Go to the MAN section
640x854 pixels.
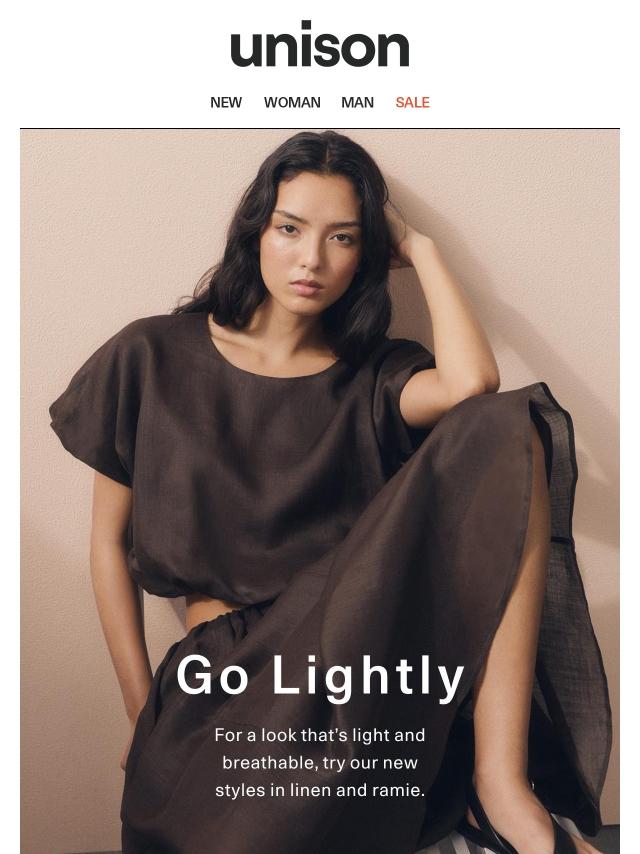[357, 102]
